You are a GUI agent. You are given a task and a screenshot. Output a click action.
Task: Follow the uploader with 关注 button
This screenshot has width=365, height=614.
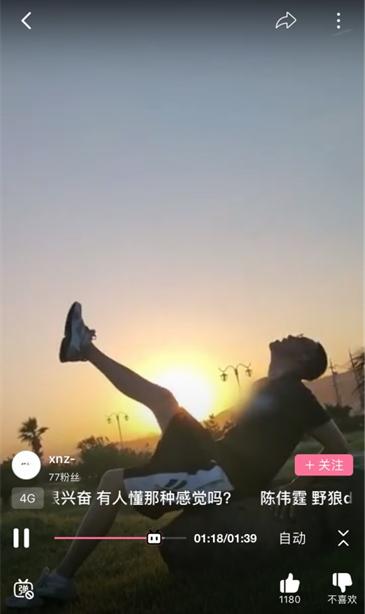pos(324,465)
